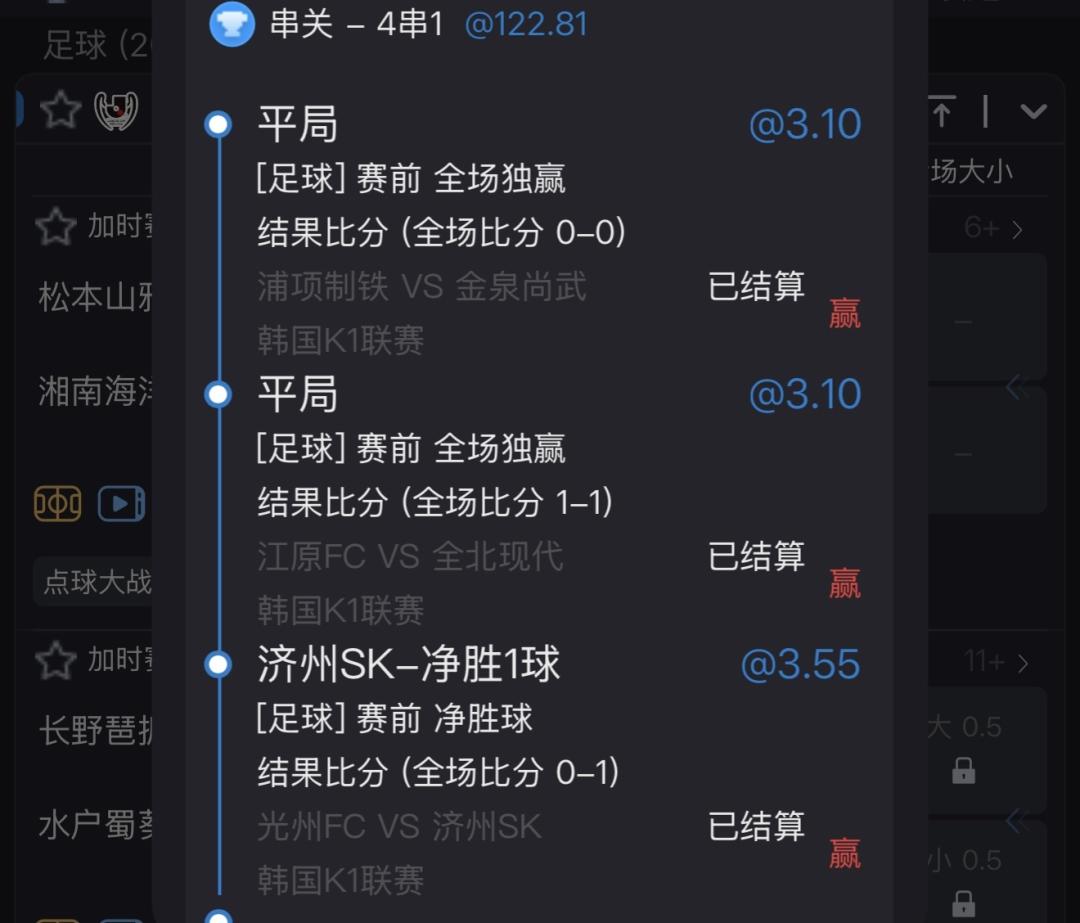1080x923 pixels.
Task: Open more markets via 11+
Action: click(x=997, y=662)
